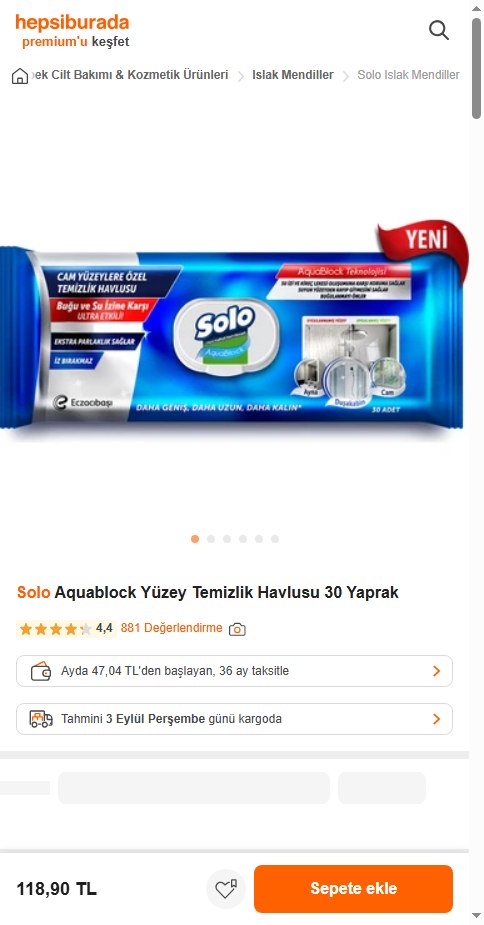Open the Solo brand link in title

(x=34, y=592)
